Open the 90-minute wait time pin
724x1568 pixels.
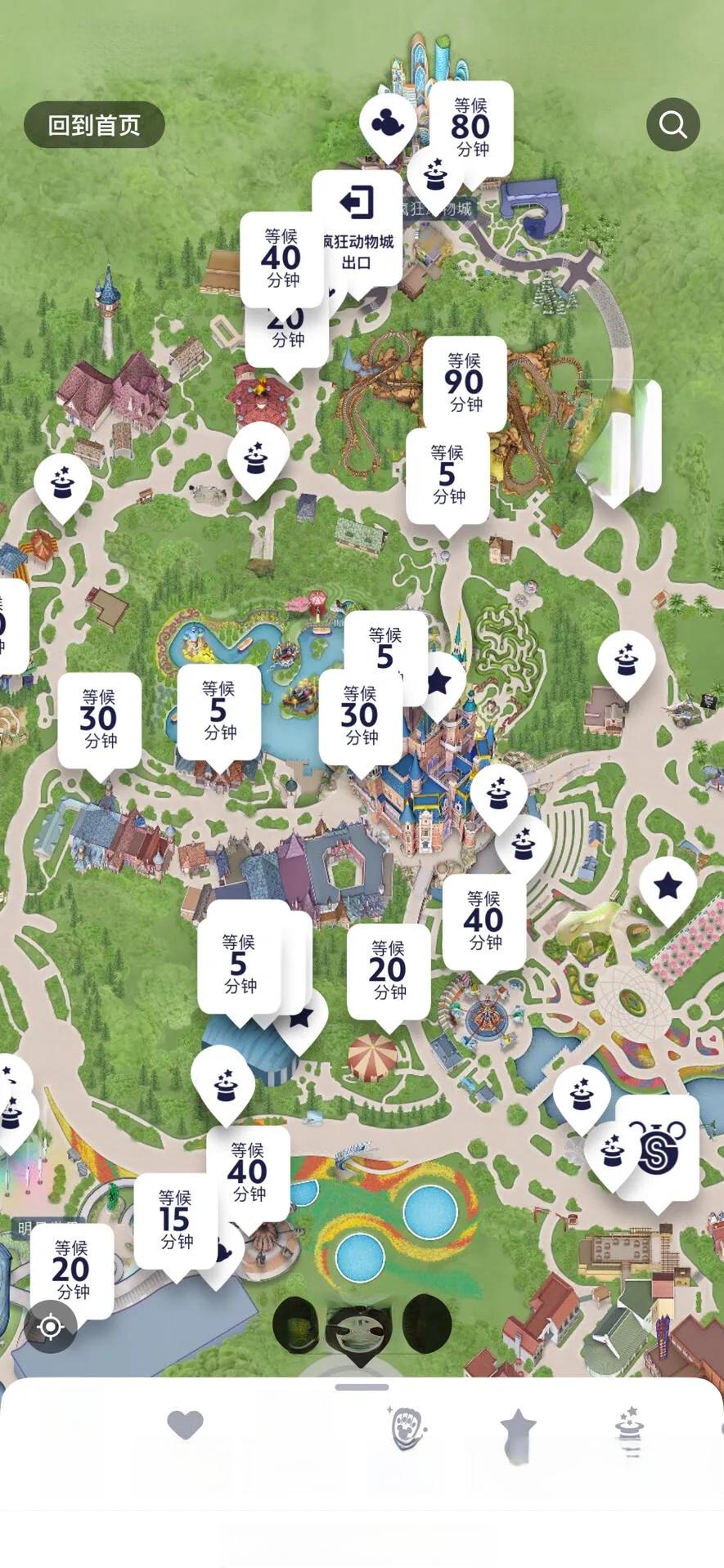click(x=465, y=383)
